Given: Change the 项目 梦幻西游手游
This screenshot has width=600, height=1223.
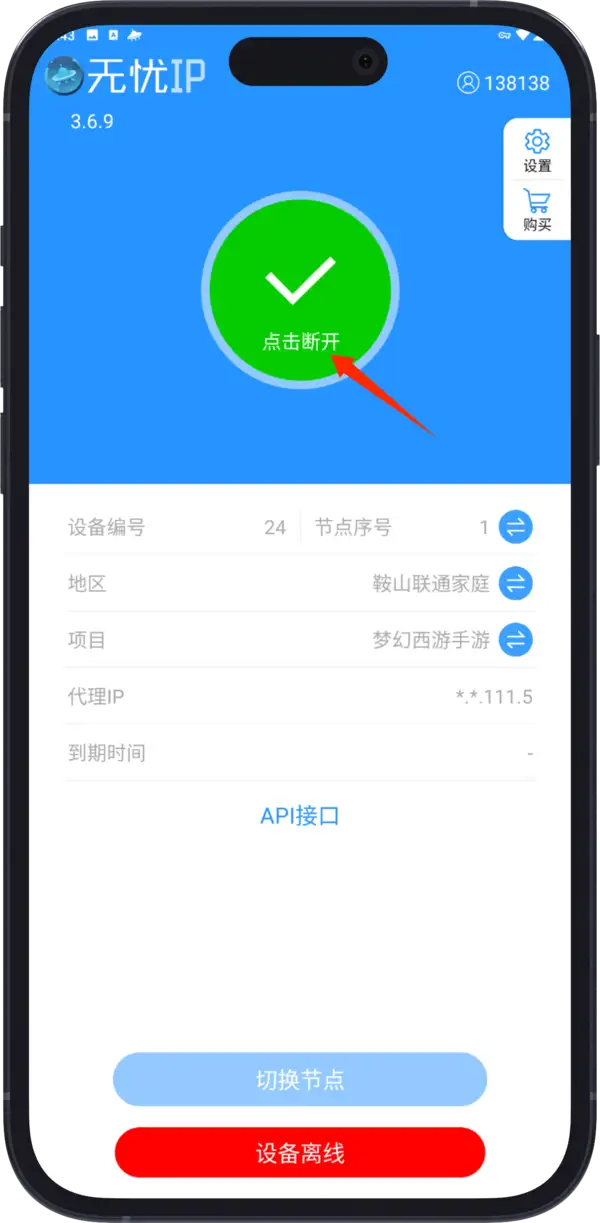Looking at the screenshot, I should (516, 639).
